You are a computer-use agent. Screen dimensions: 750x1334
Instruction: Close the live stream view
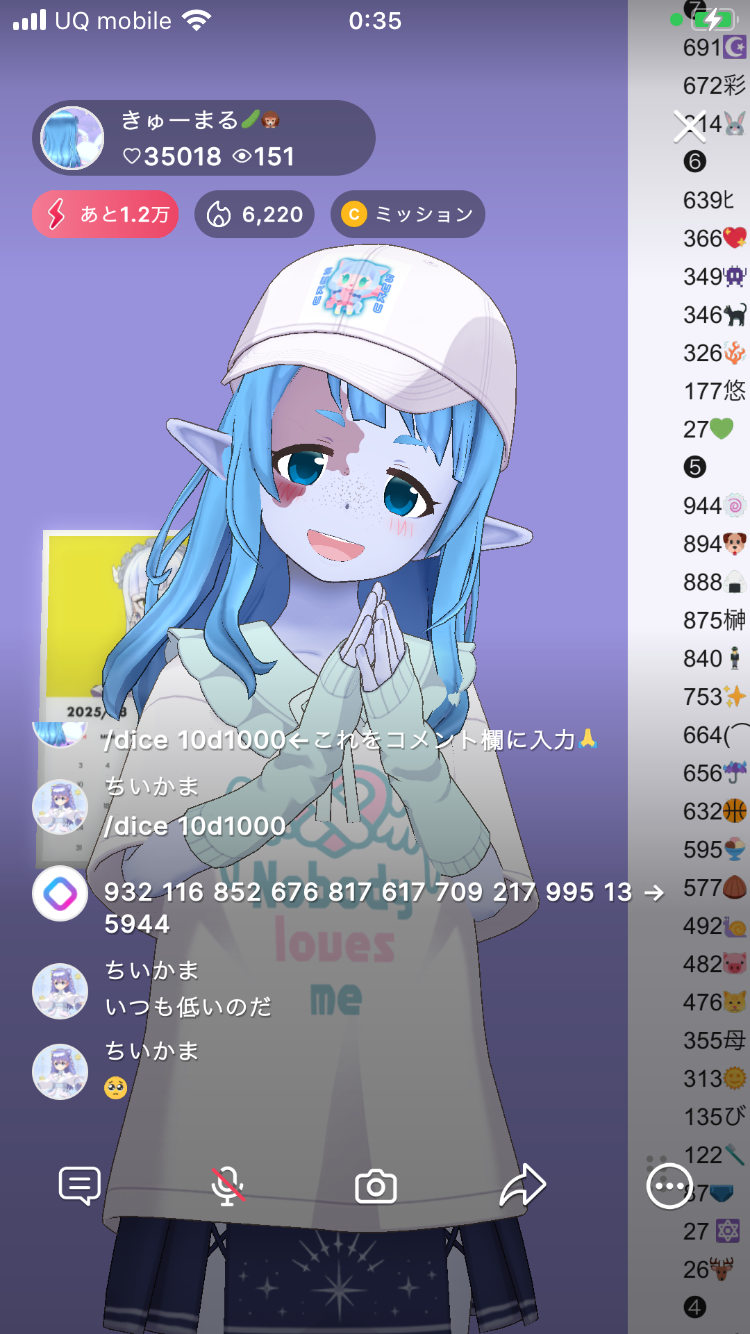(689, 126)
